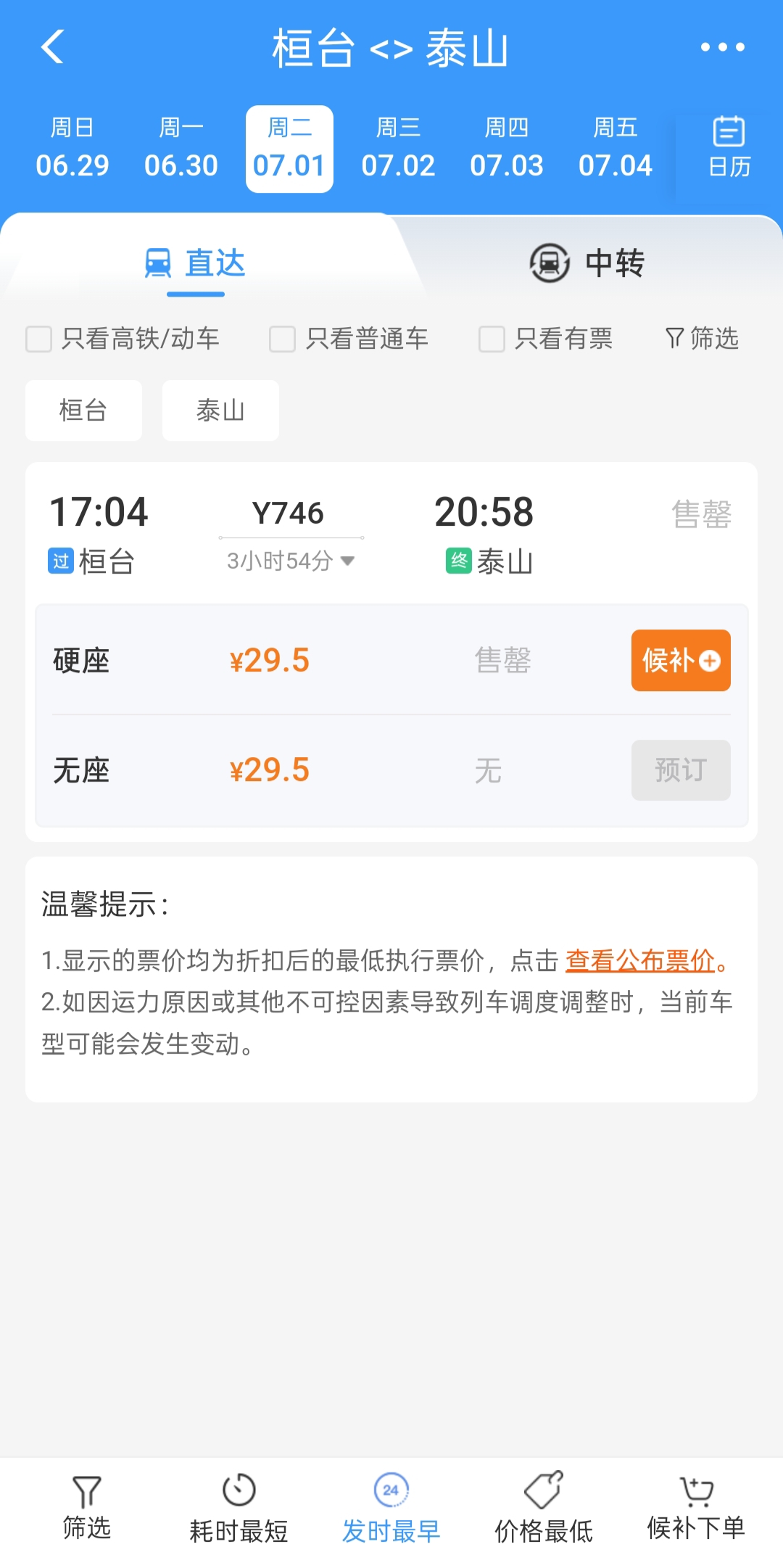Tap the 泰山 station chip
The width and height of the screenshot is (783, 1568).
coord(220,410)
